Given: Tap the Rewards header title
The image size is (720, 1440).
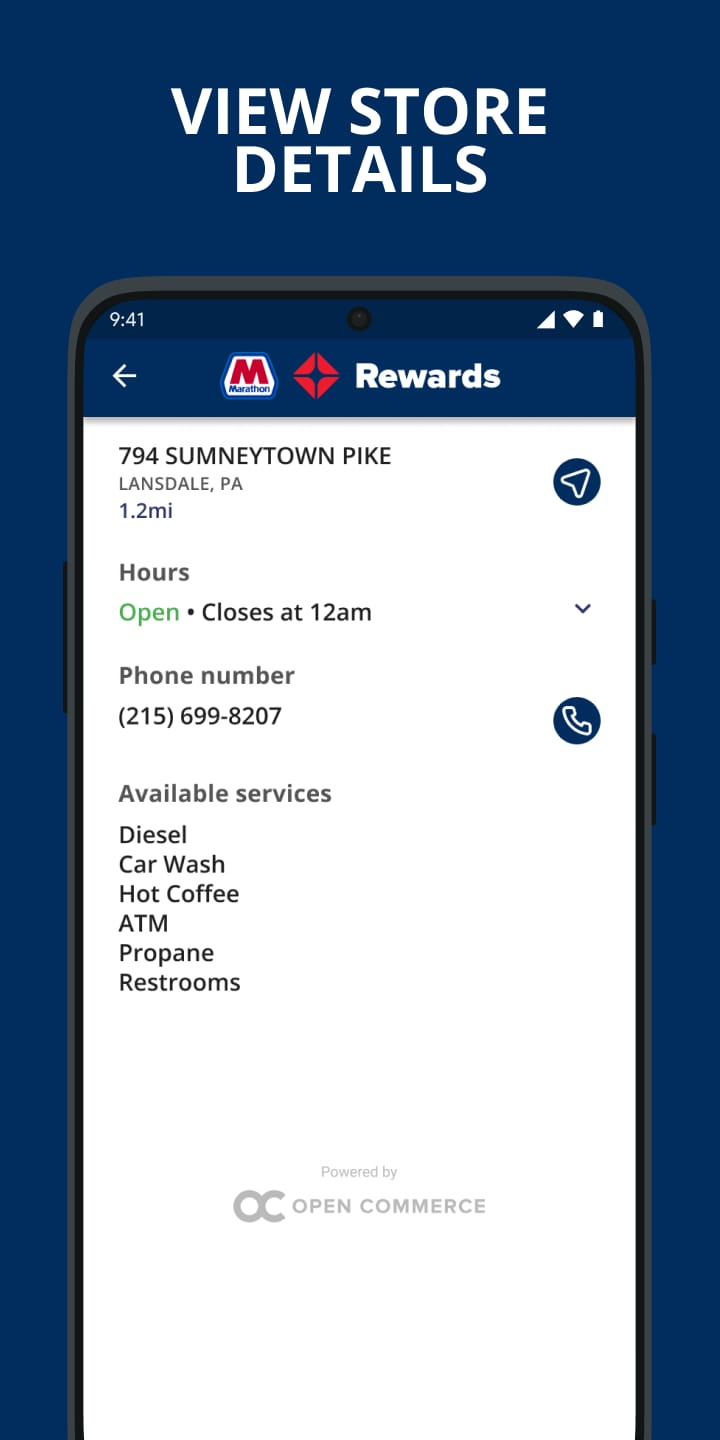Looking at the screenshot, I should (427, 376).
